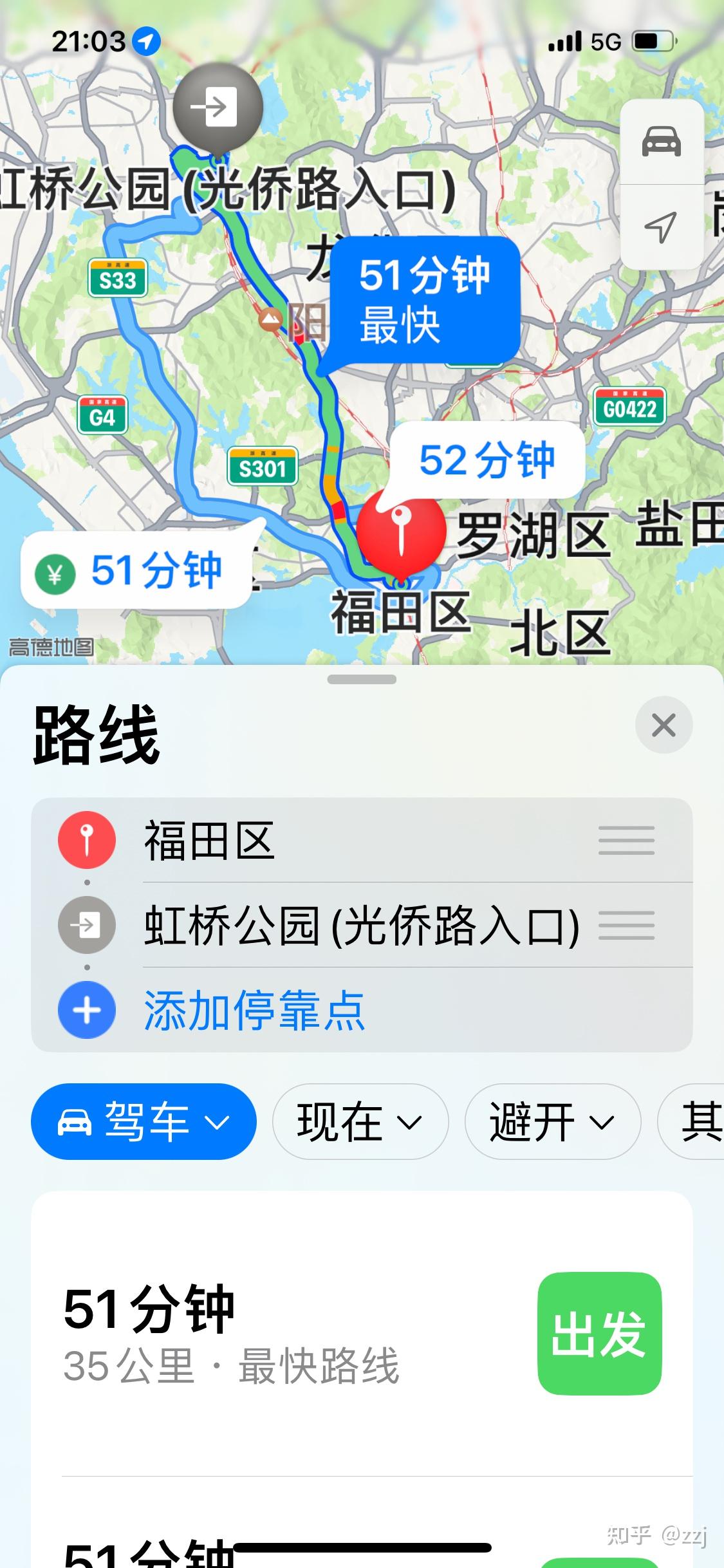This screenshot has height=1568, width=724.
Task: Select the 52分钟 alternate route bubble
Action: click(x=487, y=460)
